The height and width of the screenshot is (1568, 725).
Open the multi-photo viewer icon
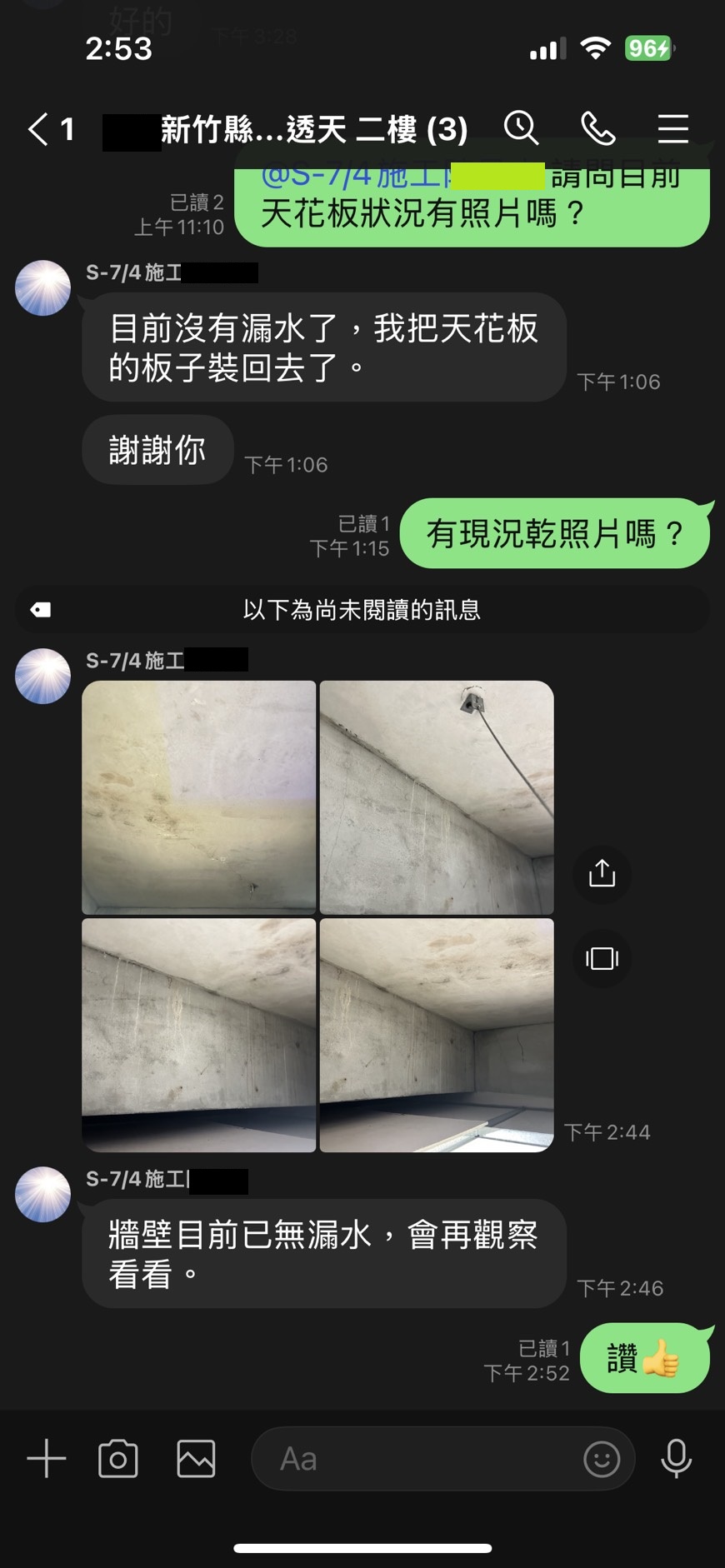tap(602, 958)
